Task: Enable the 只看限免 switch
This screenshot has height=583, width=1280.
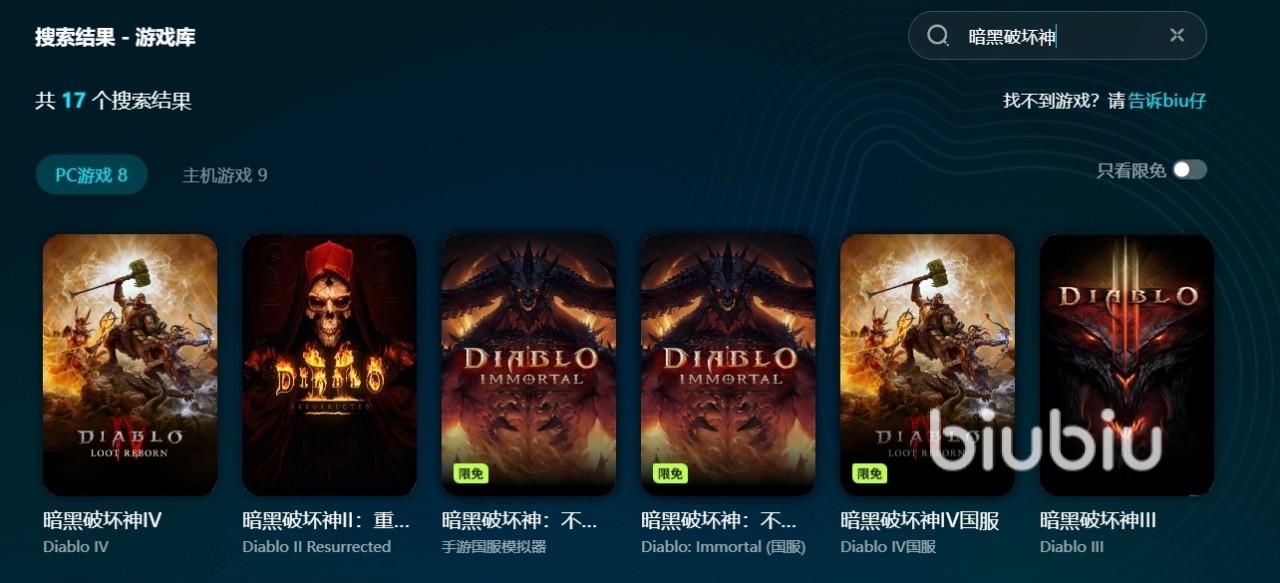Action: [x=1189, y=170]
